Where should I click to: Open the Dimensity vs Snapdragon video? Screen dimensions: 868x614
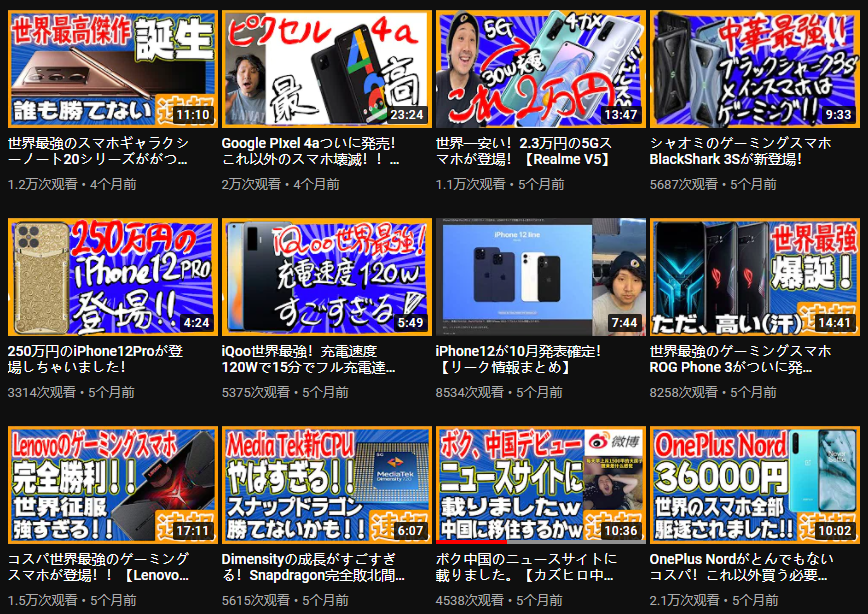[326, 485]
